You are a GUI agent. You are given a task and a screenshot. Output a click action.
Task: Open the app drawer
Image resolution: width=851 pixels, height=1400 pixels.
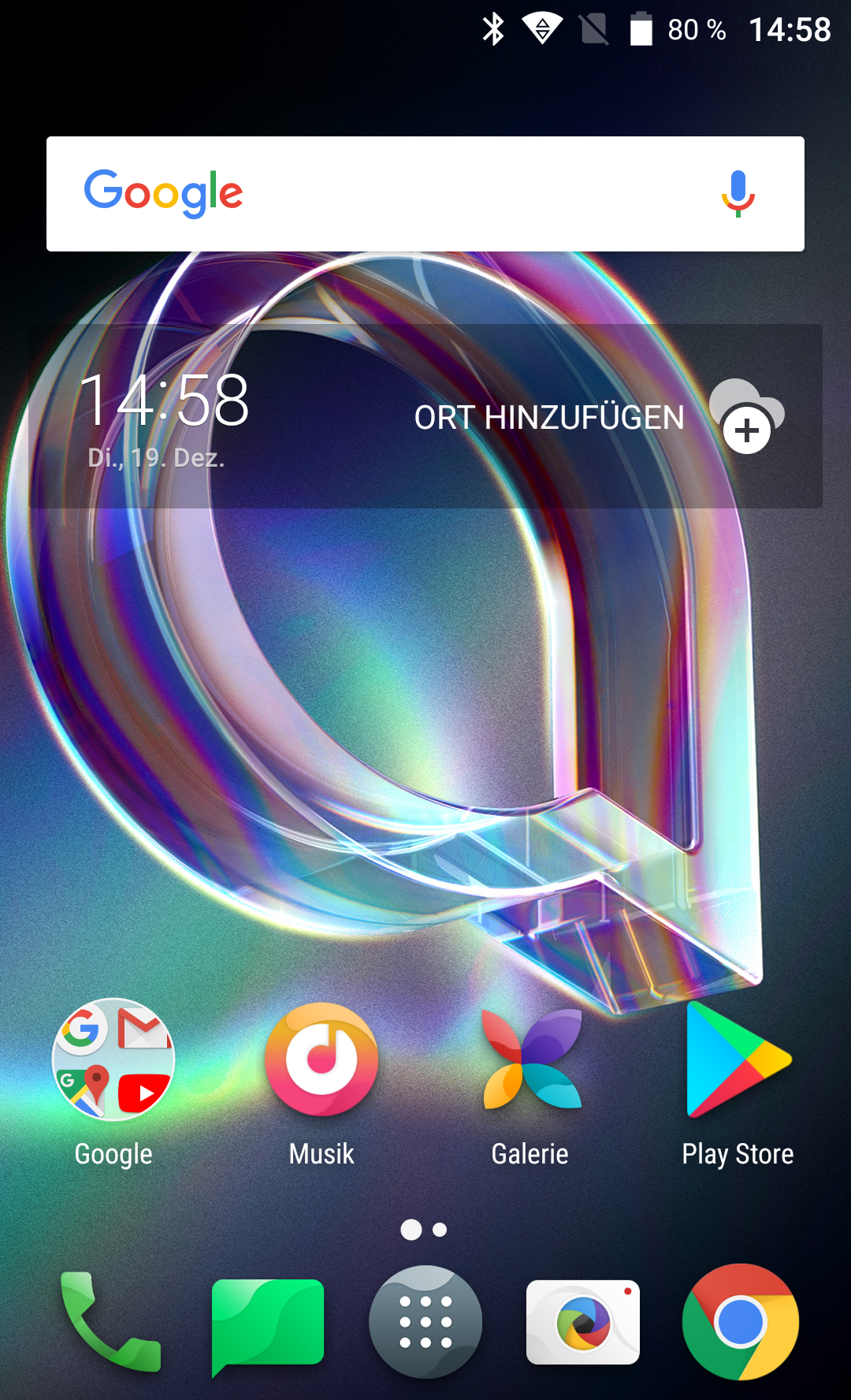point(425,1322)
